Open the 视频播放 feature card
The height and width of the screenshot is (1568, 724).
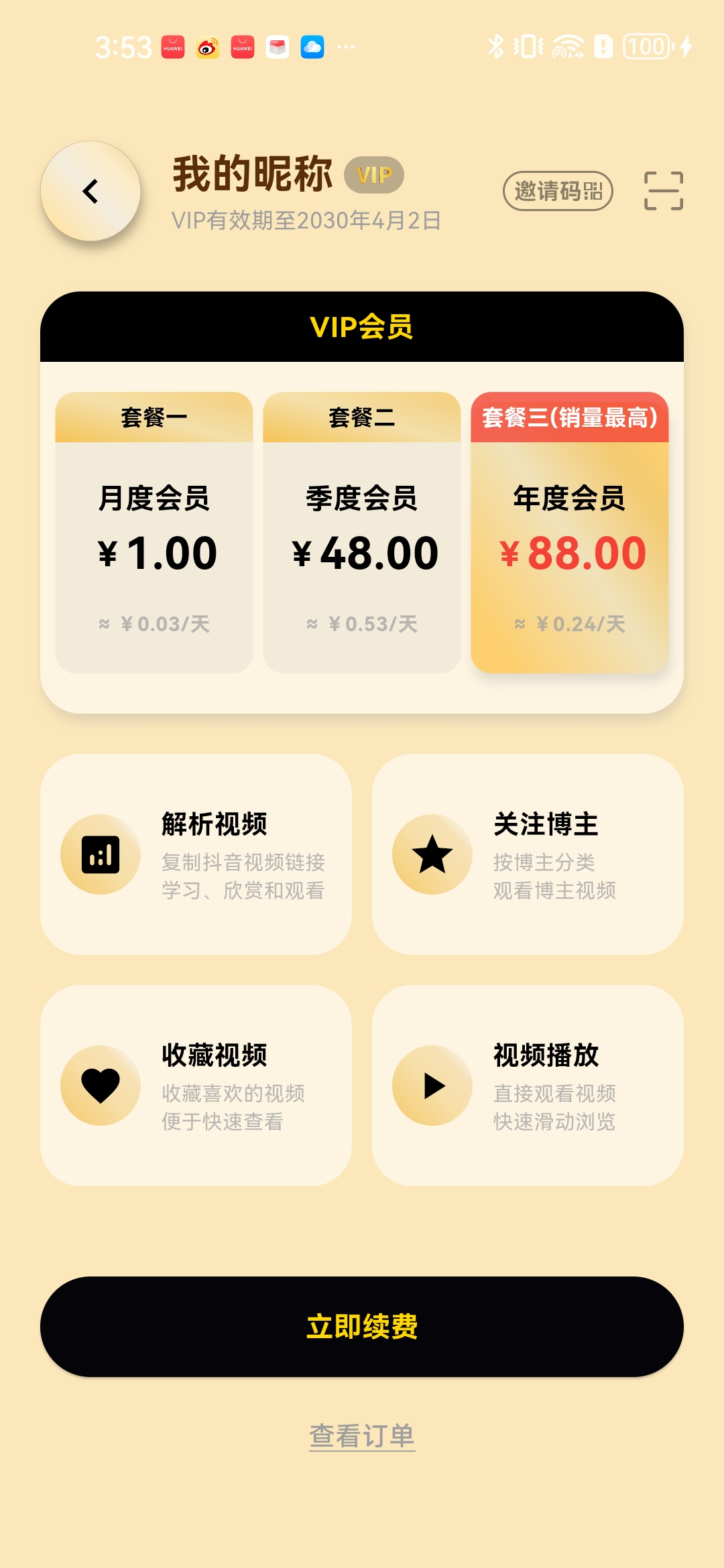528,1086
